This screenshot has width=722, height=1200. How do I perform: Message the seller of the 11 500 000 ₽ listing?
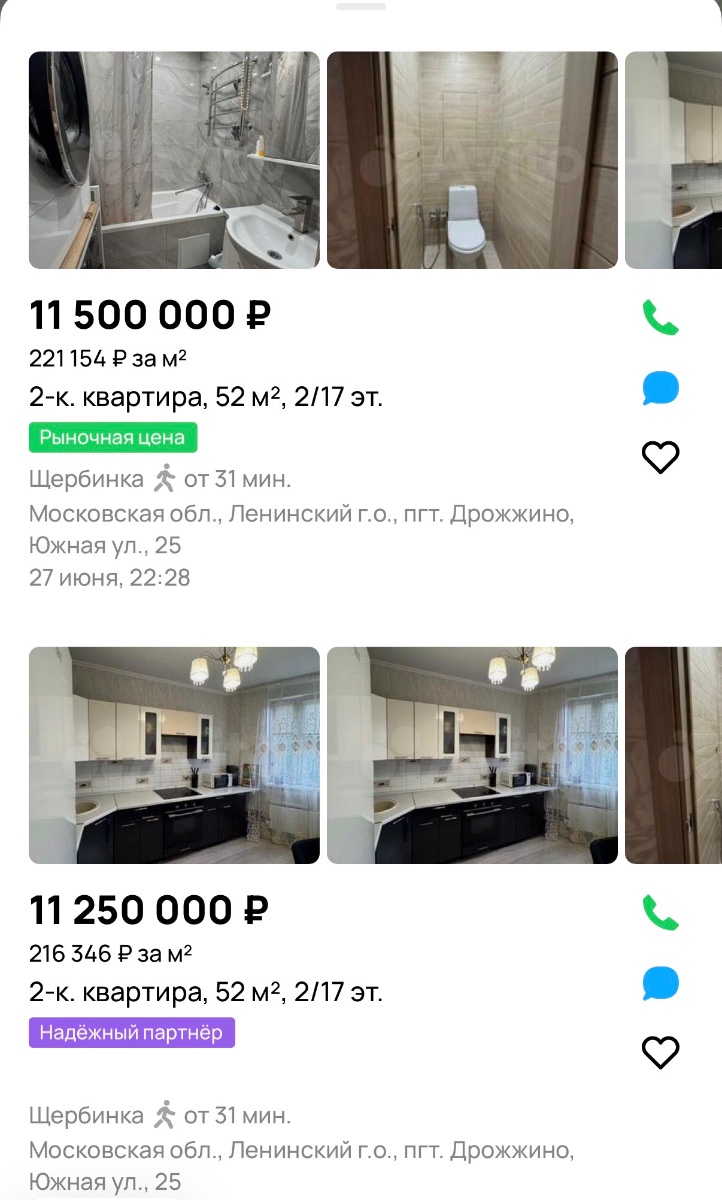[660, 388]
